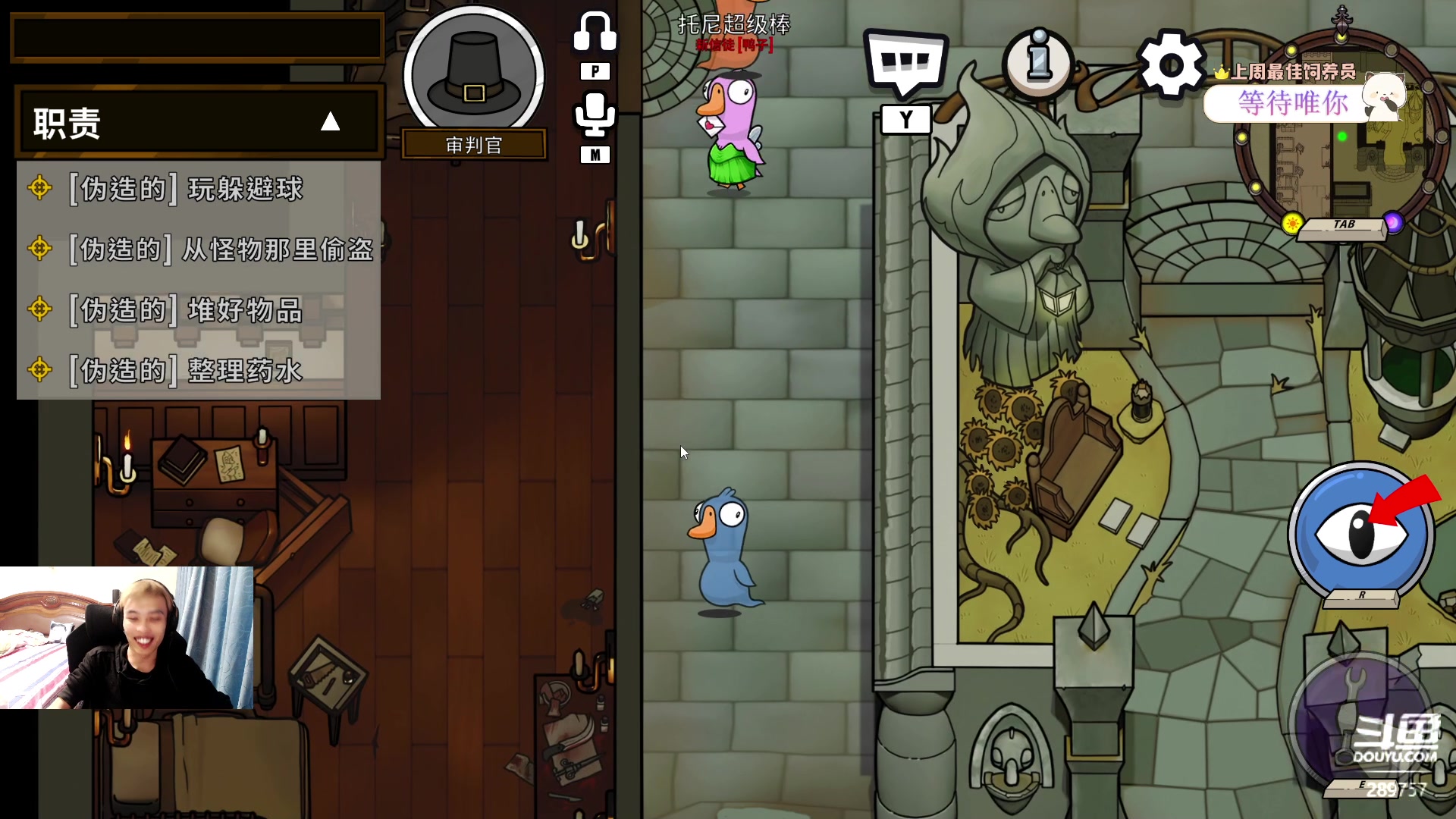Screen dimensions: 1456x819
Task: Open the settings gear
Action: pos(1171,65)
